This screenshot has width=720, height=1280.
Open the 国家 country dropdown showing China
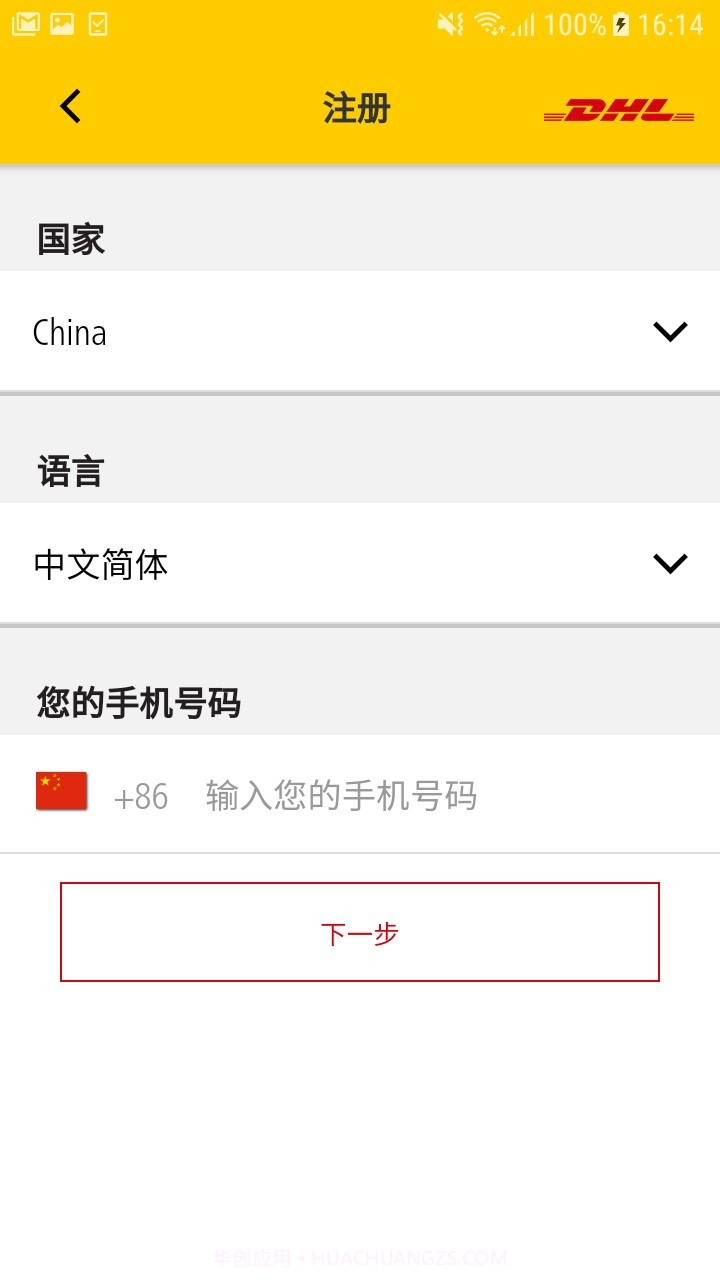click(360, 331)
